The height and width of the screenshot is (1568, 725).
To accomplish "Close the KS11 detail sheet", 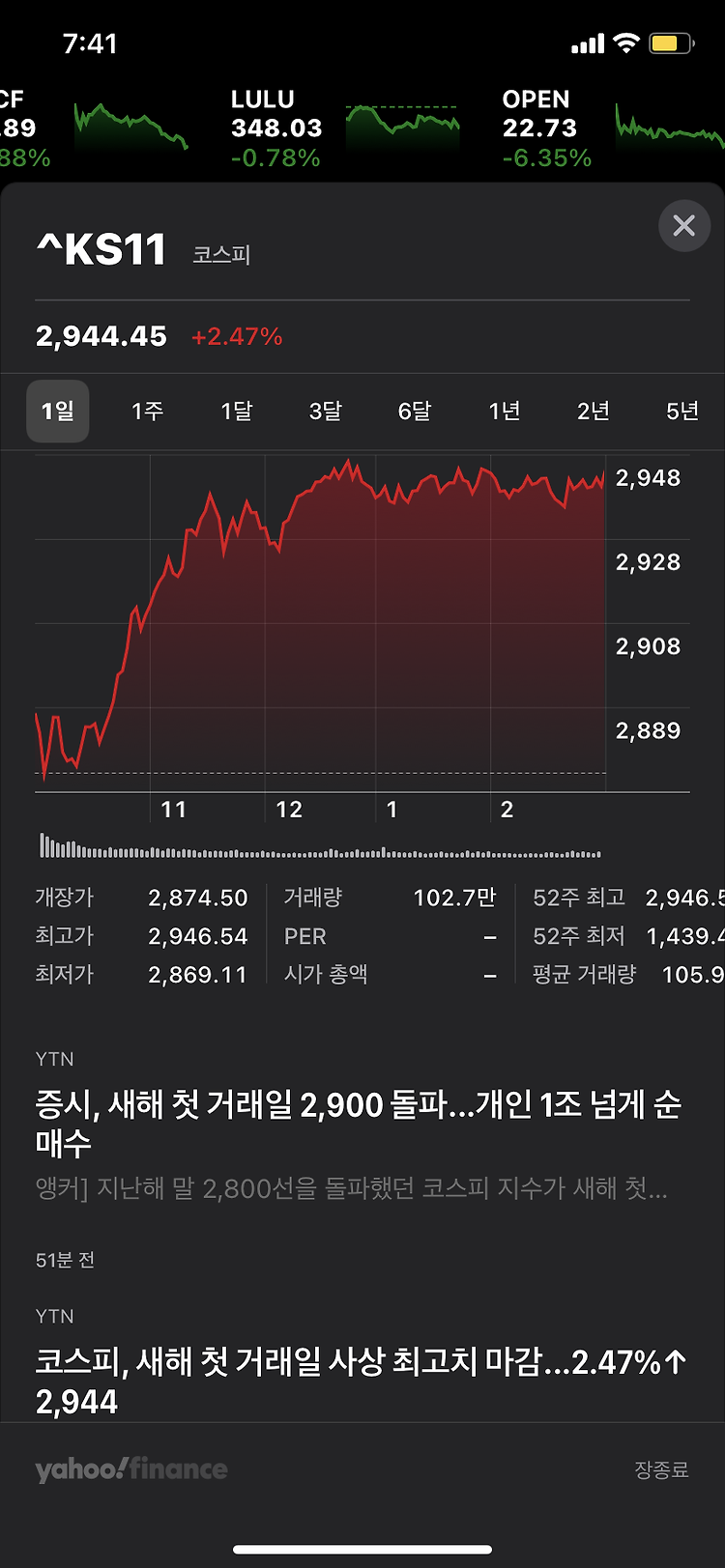I will [x=684, y=225].
